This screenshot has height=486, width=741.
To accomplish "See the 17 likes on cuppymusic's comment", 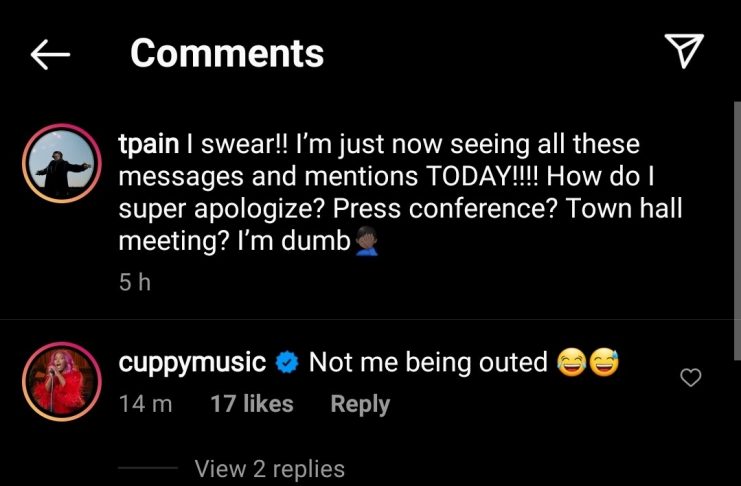I will pos(252,404).
